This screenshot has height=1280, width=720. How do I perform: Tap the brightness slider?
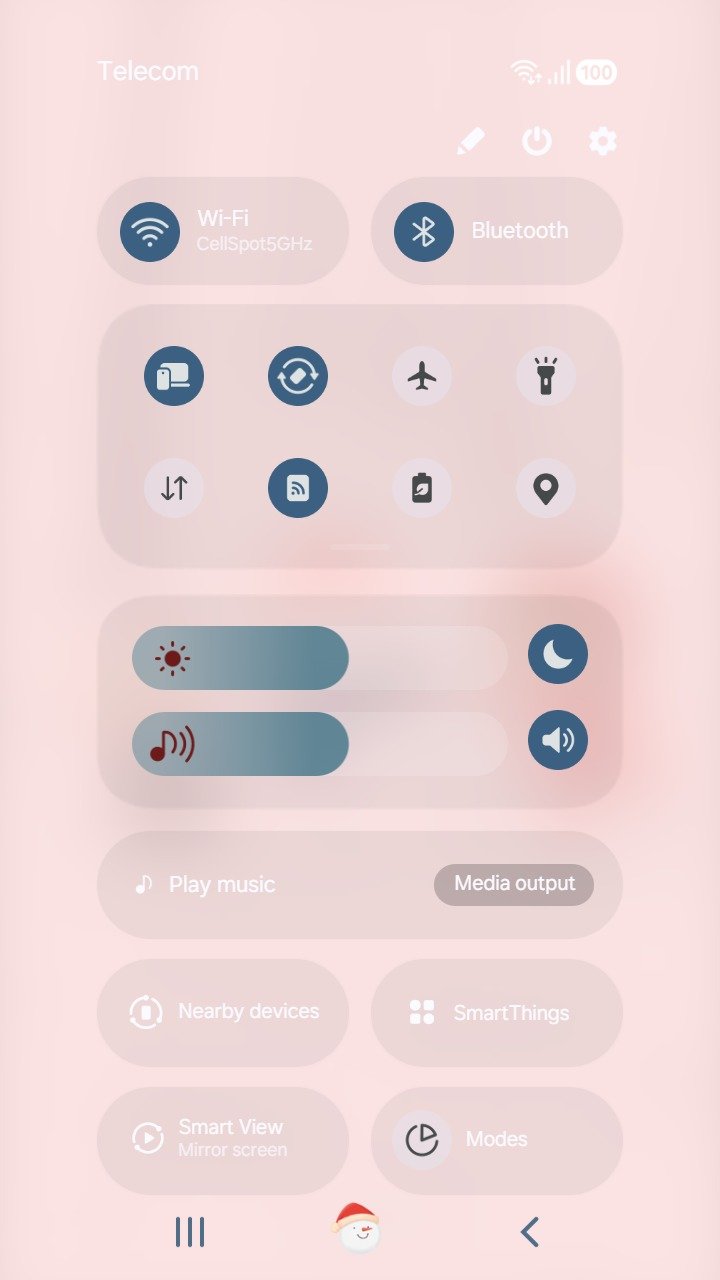click(320, 658)
